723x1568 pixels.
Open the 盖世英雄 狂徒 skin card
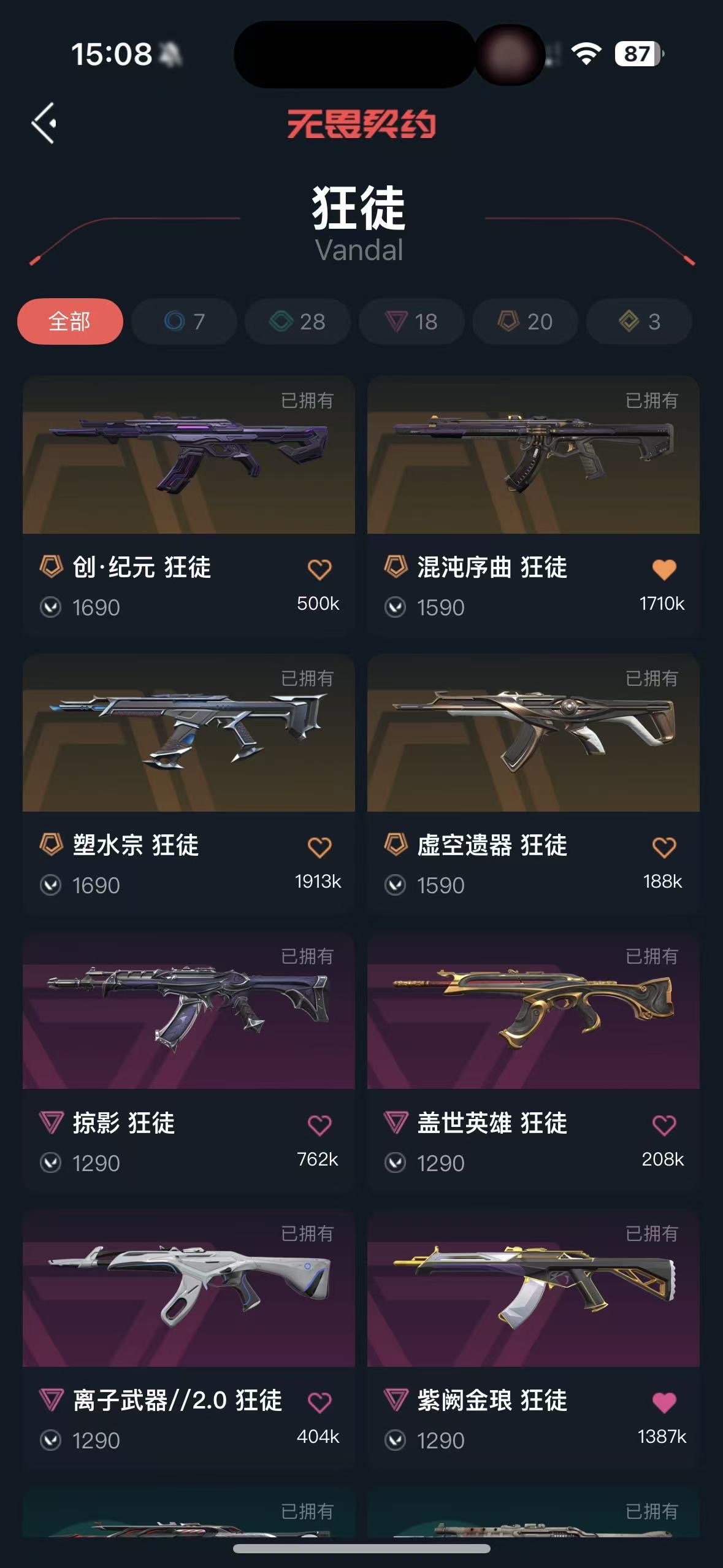tap(533, 1011)
